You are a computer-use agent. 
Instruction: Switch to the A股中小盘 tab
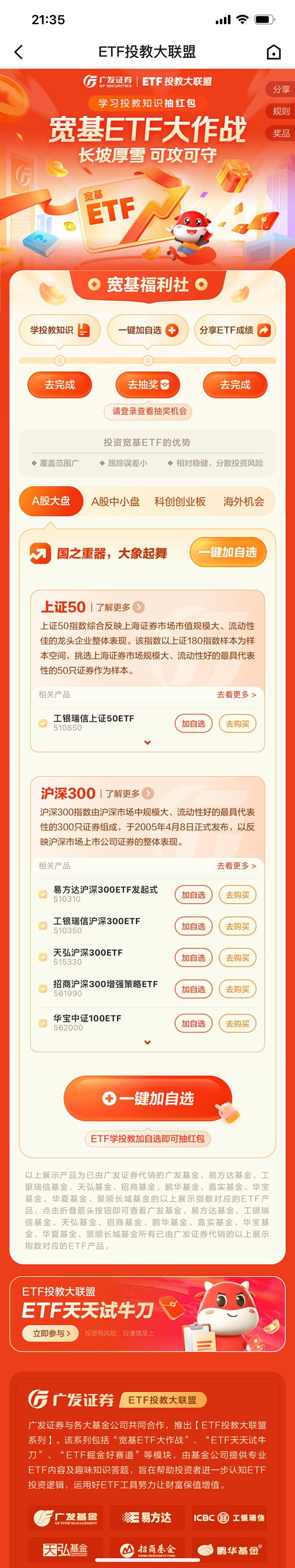point(115,501)
